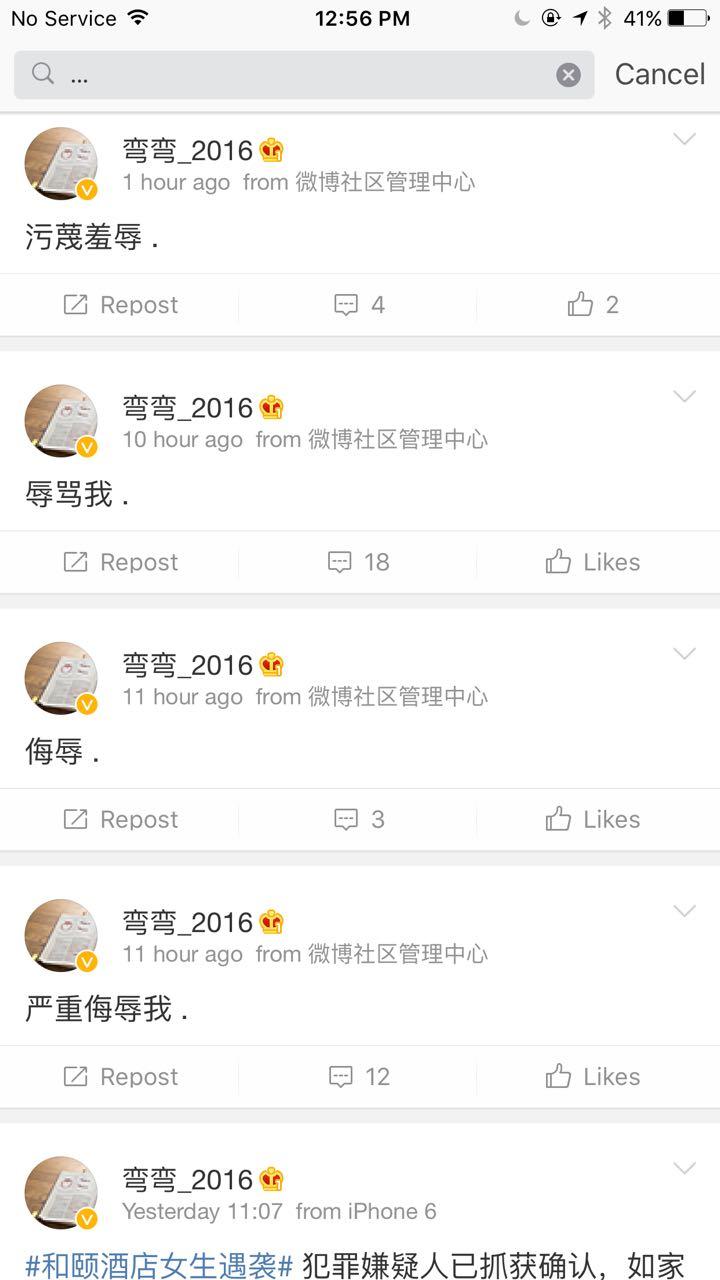Like the 污蔑羞辱 post
The image size is (720, 1280).
(593, 305)
